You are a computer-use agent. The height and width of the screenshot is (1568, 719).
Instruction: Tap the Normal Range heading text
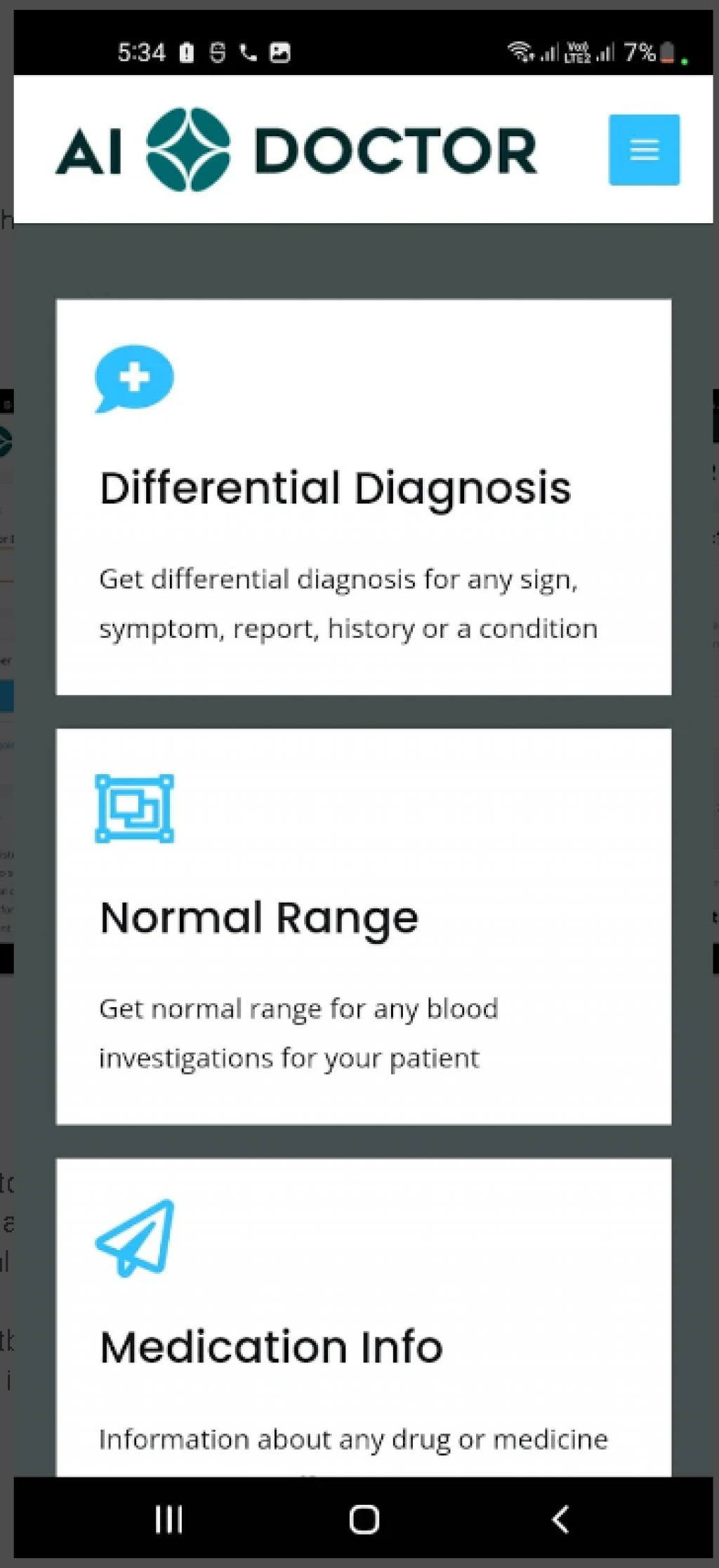point(259,916)
